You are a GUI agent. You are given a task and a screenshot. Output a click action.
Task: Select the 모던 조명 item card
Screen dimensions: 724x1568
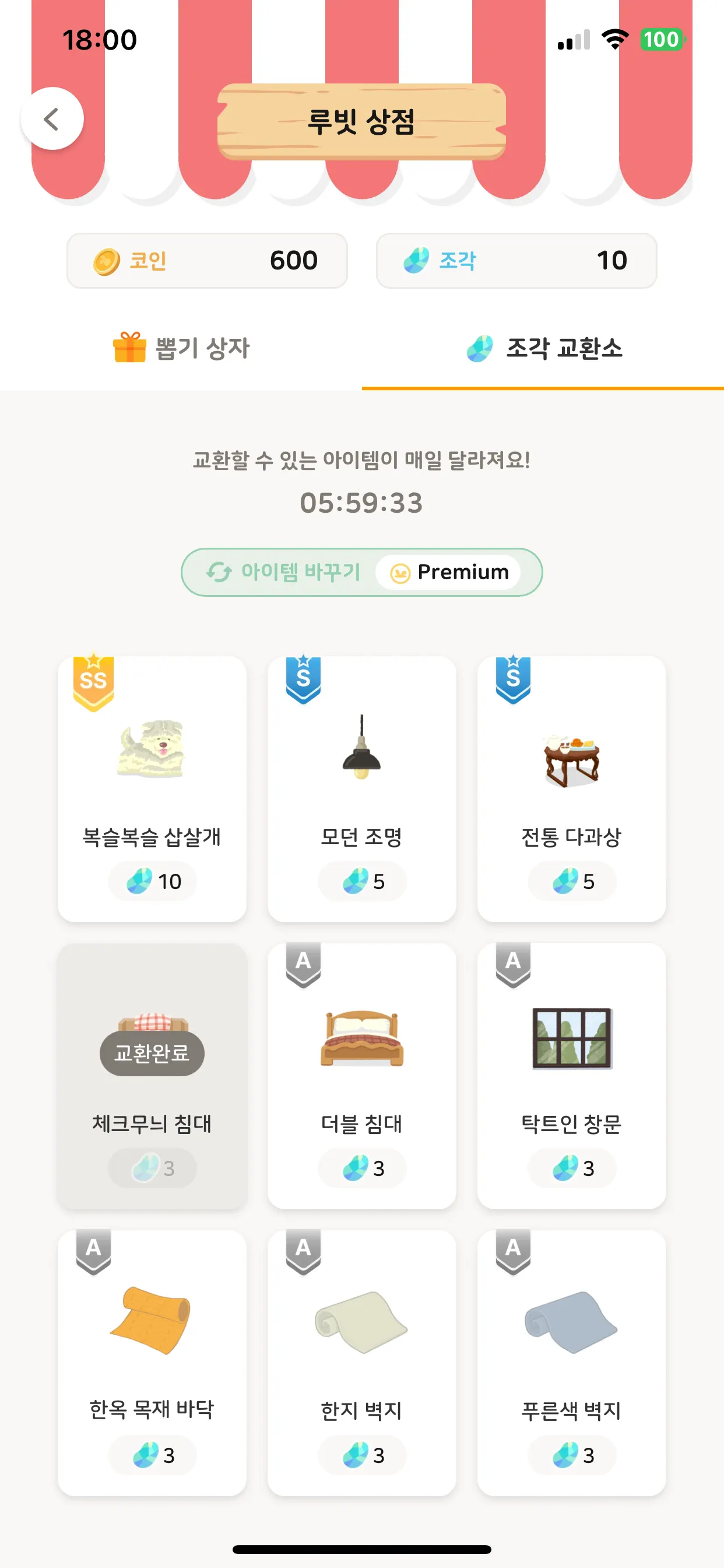click(x=361, y=788)
